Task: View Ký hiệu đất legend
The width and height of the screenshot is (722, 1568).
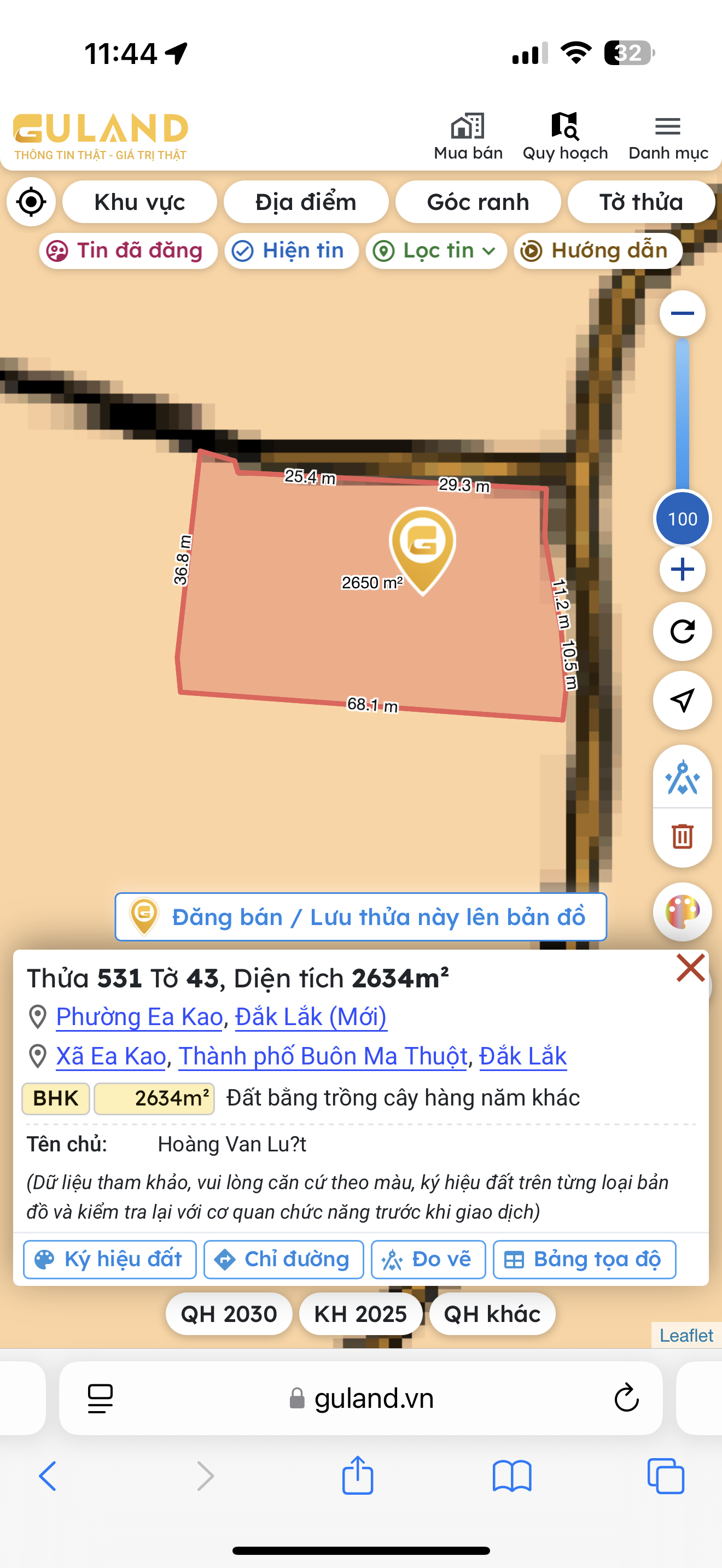Action: [x=109, y=1260]
